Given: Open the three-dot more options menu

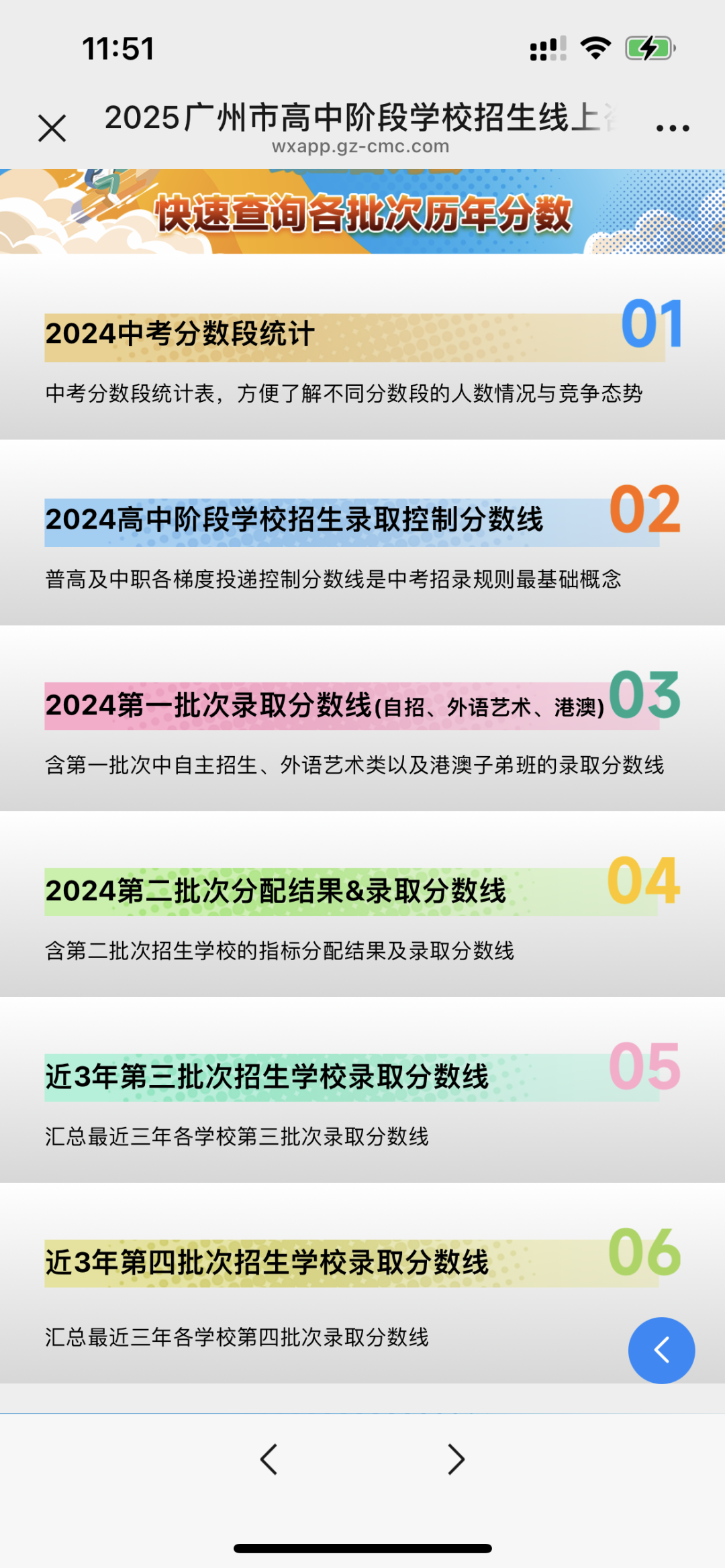Looking at the screenshot, I should pos(673,127).
